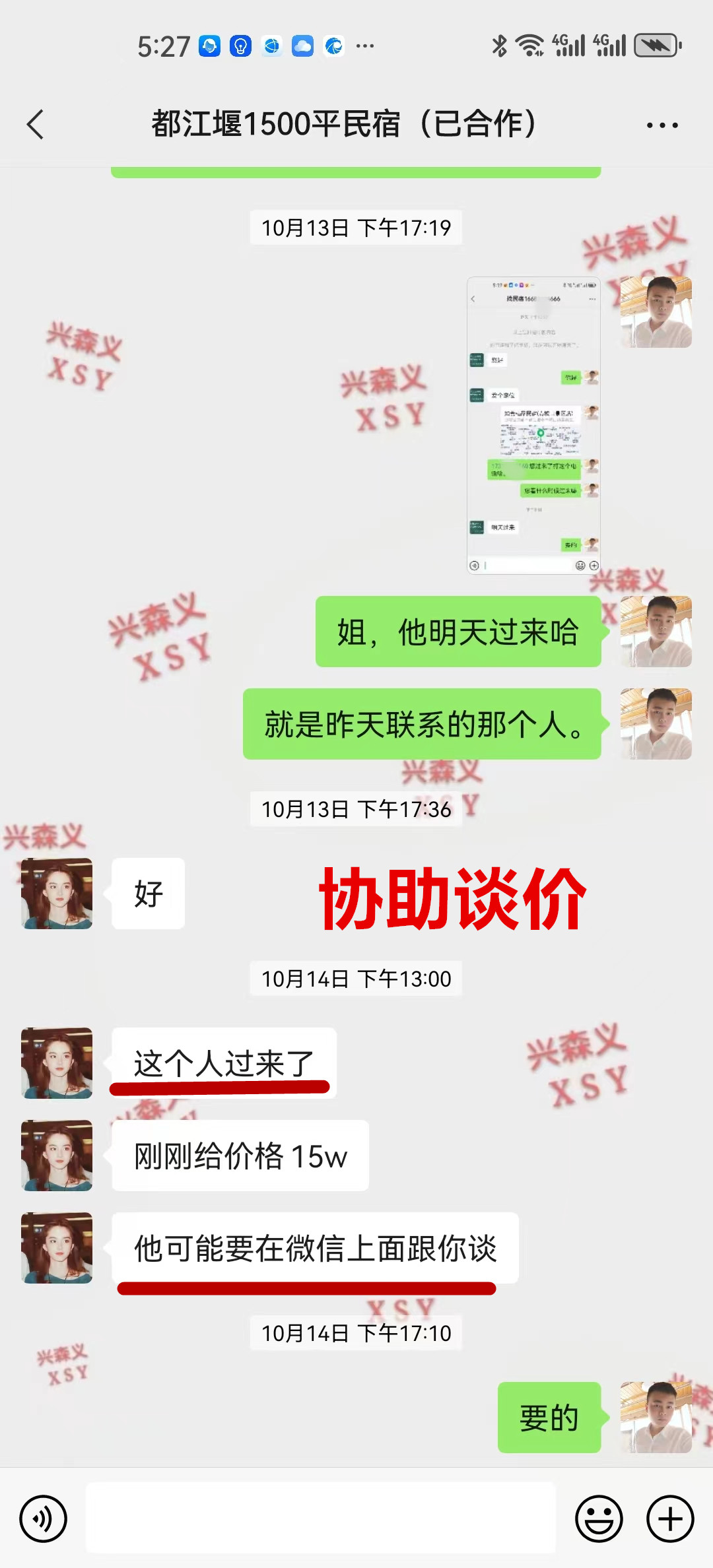Tap your avatar beside the 要的 message
This screenshot has width=713, height=1568.
tap(656, 1417)
